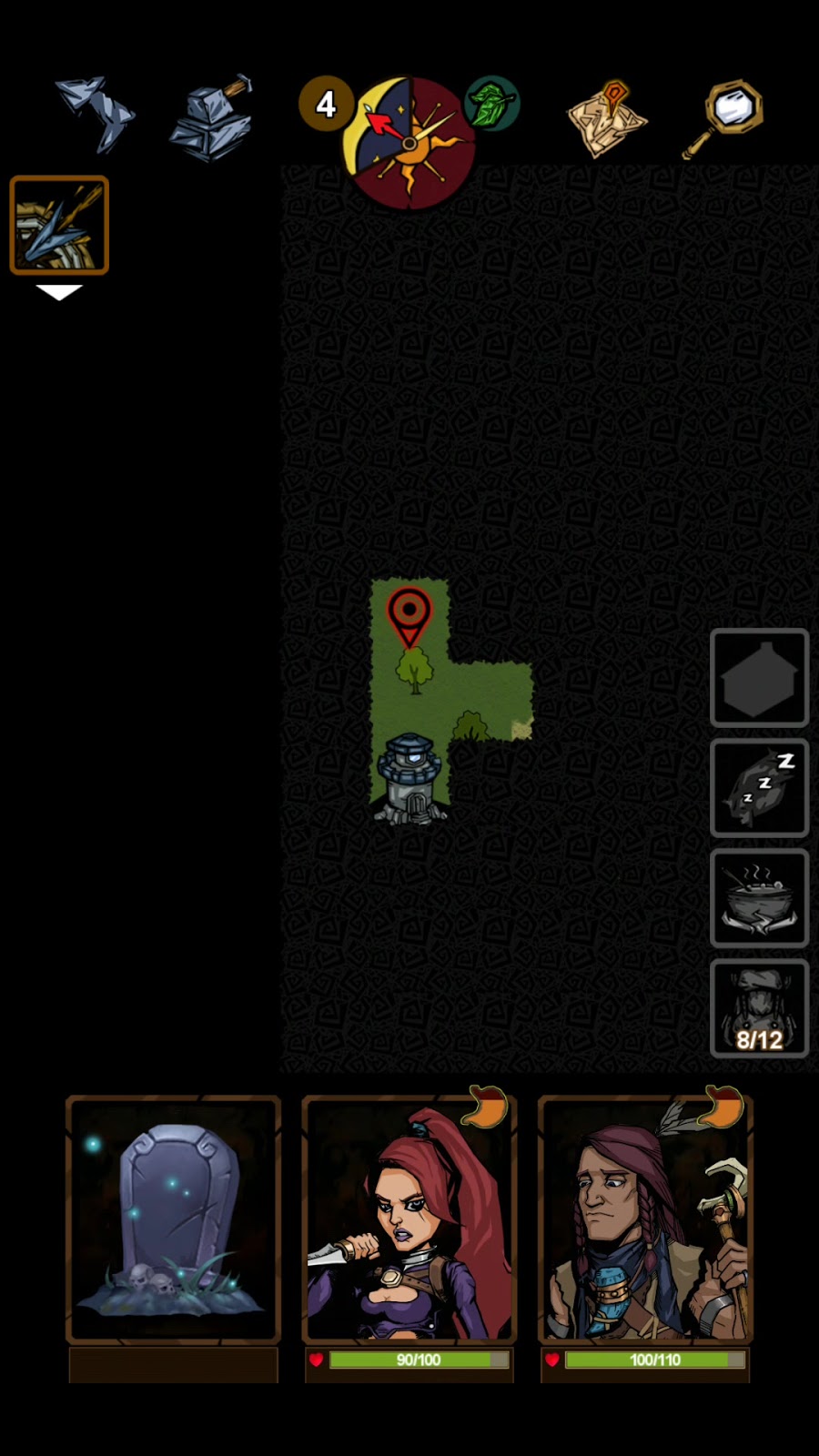Tap the day-night clock wheel
819x1456 pixels.
409,144
